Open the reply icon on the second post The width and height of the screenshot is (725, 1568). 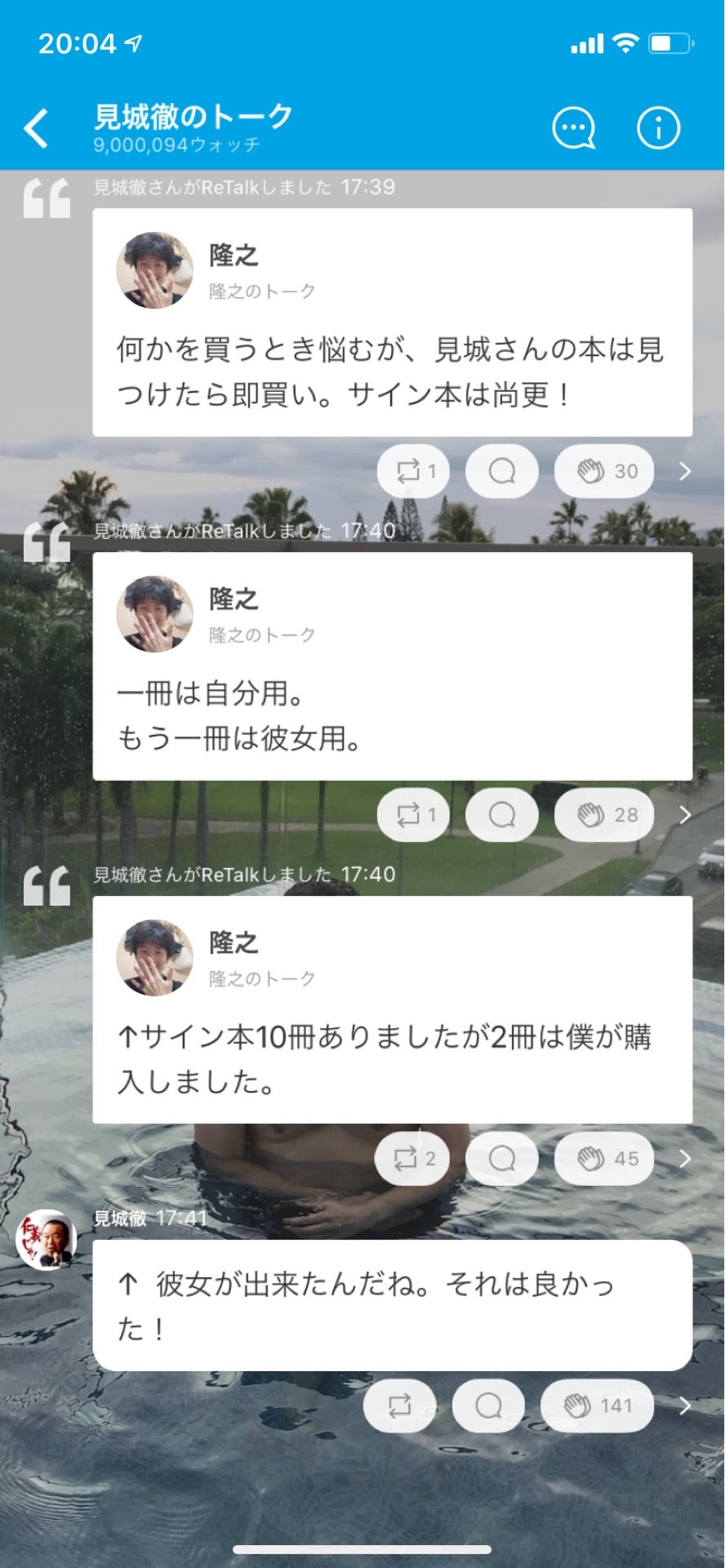(x=500, y=815)
